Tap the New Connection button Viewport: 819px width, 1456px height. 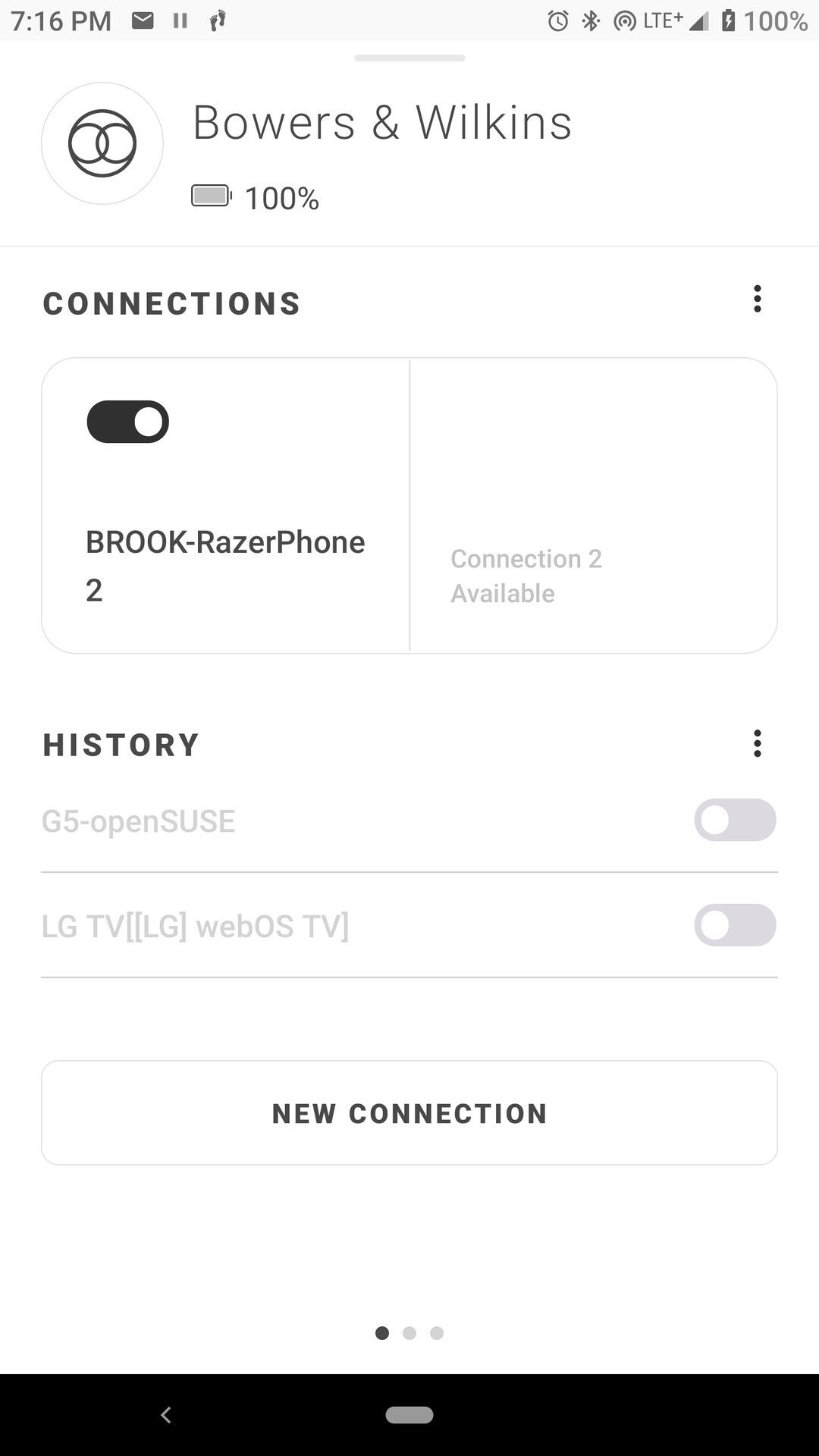pyautogui.click(x=409, y=1112)
